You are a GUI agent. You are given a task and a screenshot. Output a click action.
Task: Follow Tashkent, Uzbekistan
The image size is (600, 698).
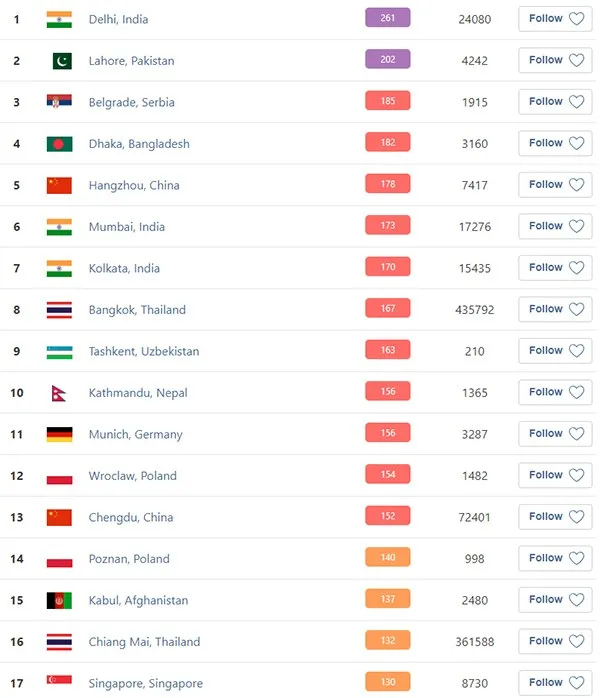tap(555, 351)
